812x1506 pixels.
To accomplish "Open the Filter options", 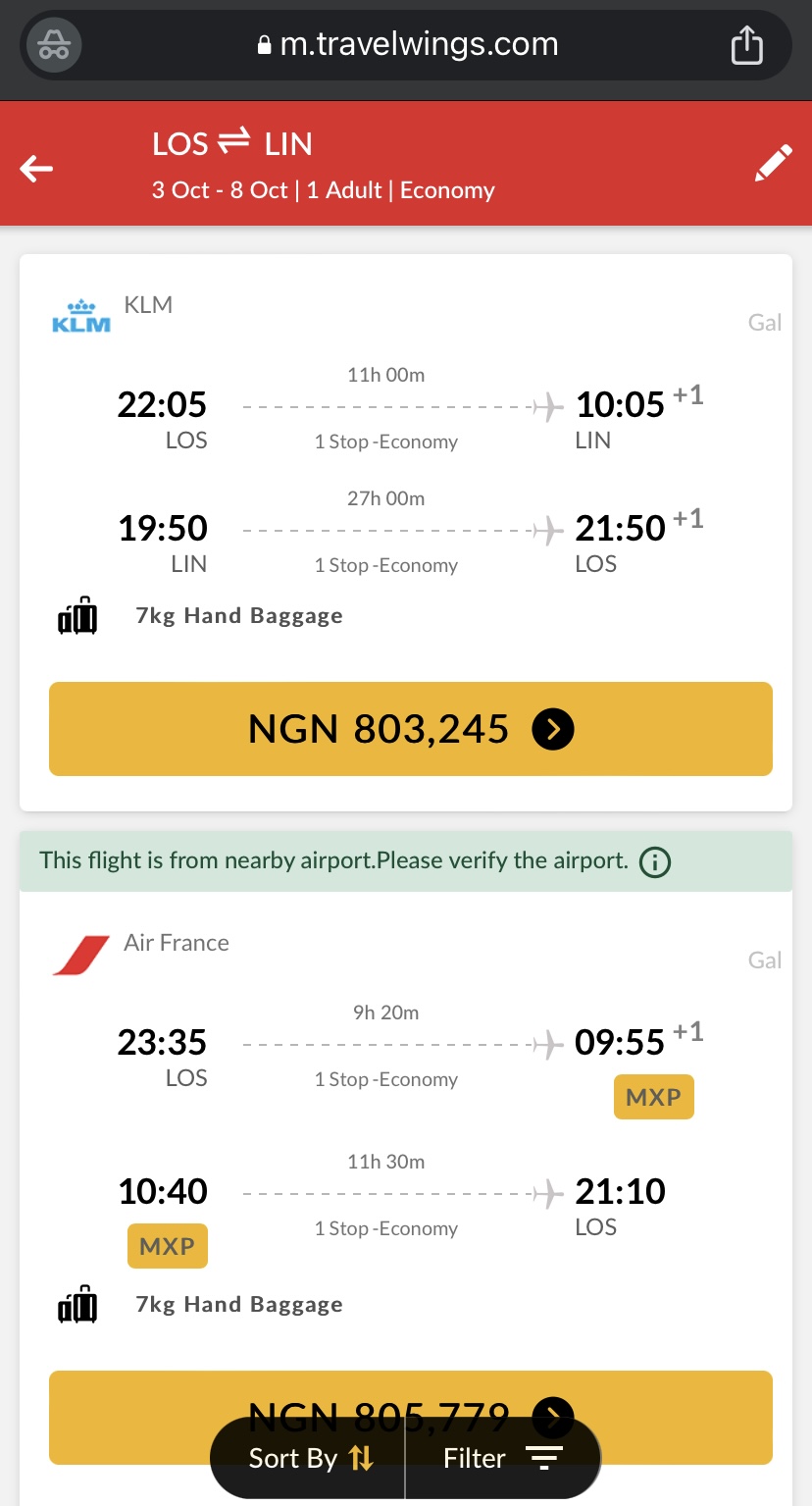I will click(x=502, y=1459).
